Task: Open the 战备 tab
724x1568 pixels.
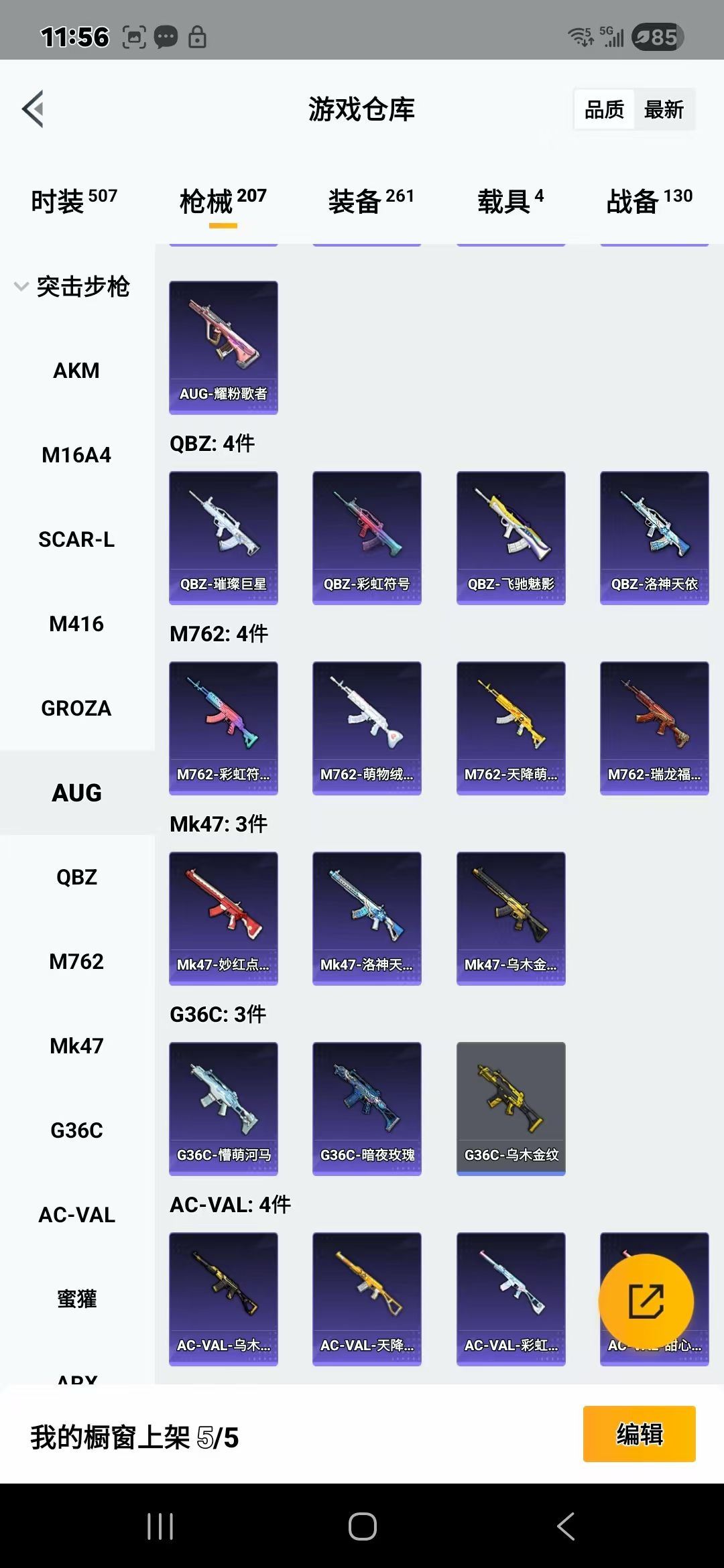Action: (649, 200)
